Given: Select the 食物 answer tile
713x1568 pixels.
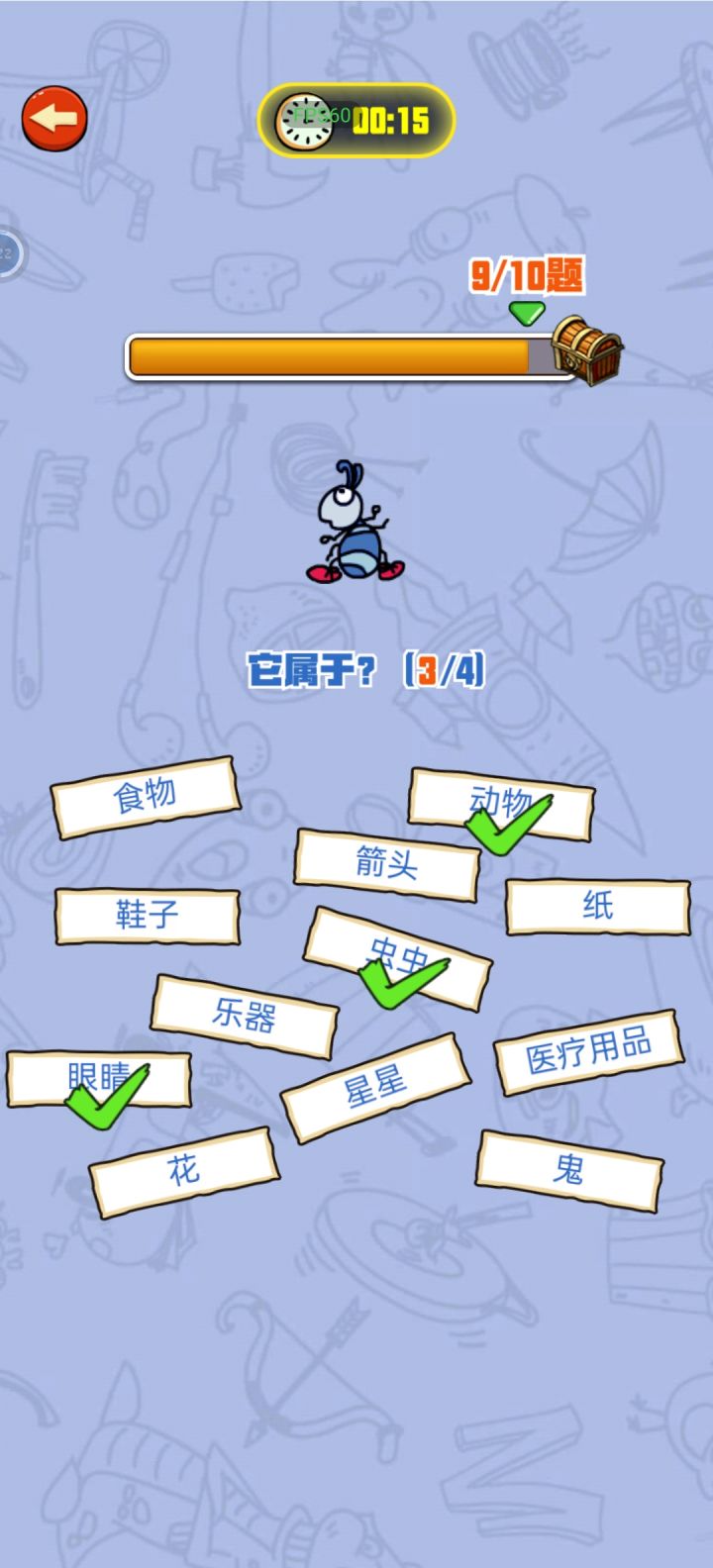Looking at the screenshot, I should pyautogui.click(x=147, y=792).
